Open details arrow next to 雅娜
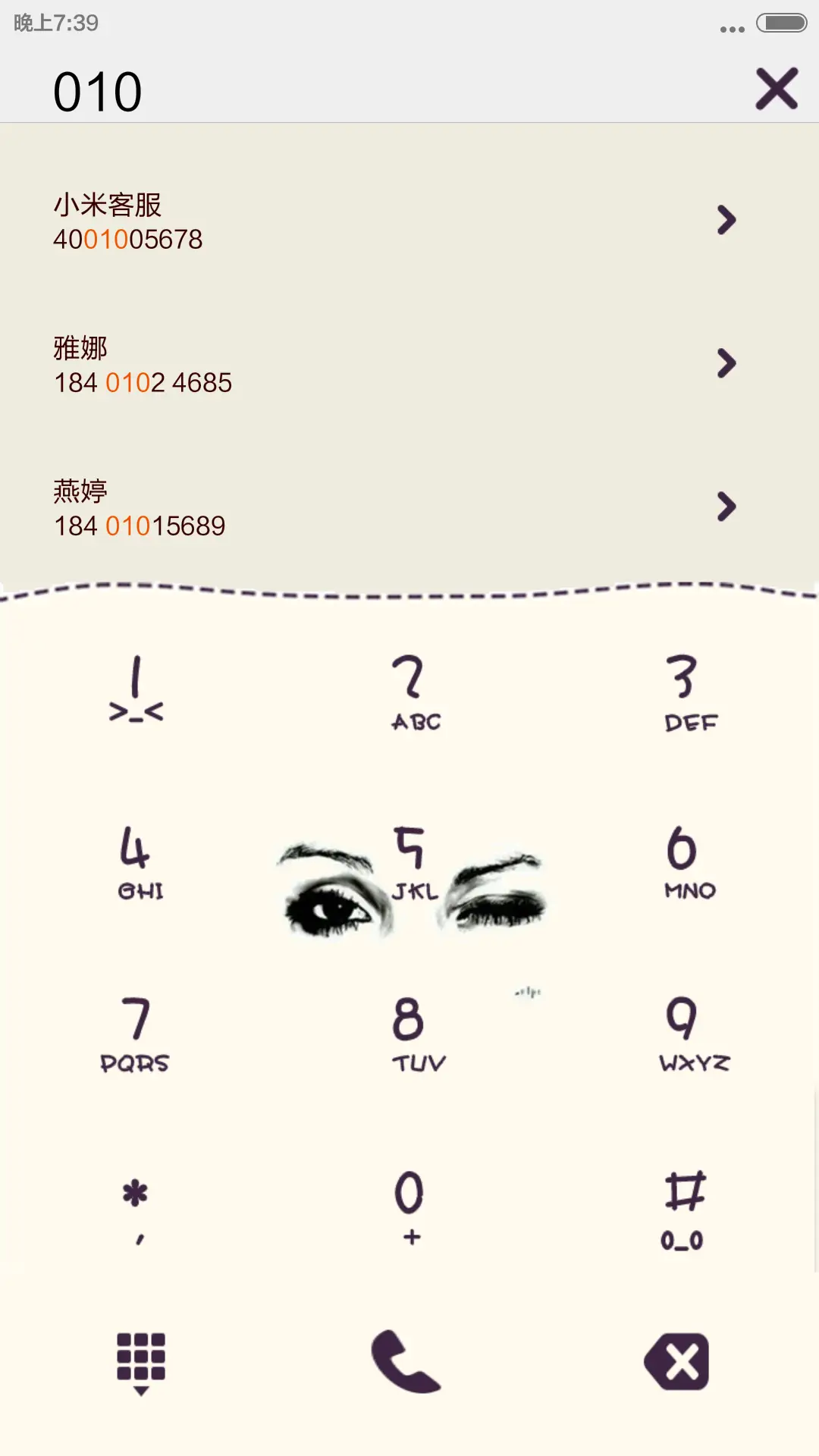The width and height of the screenshot is (819, 1456). pyautogui.click(x=726, y=363)
